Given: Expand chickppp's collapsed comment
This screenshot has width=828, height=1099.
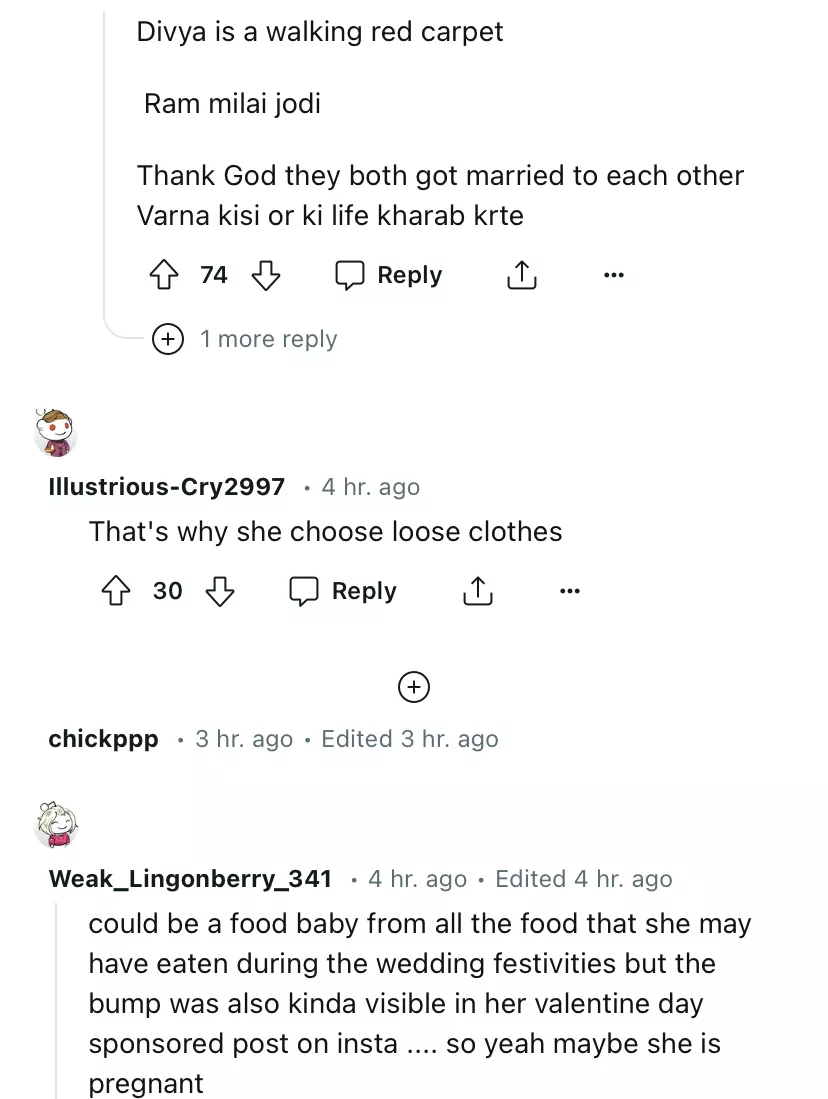Looking at the screenshot, I should [414, 687].
